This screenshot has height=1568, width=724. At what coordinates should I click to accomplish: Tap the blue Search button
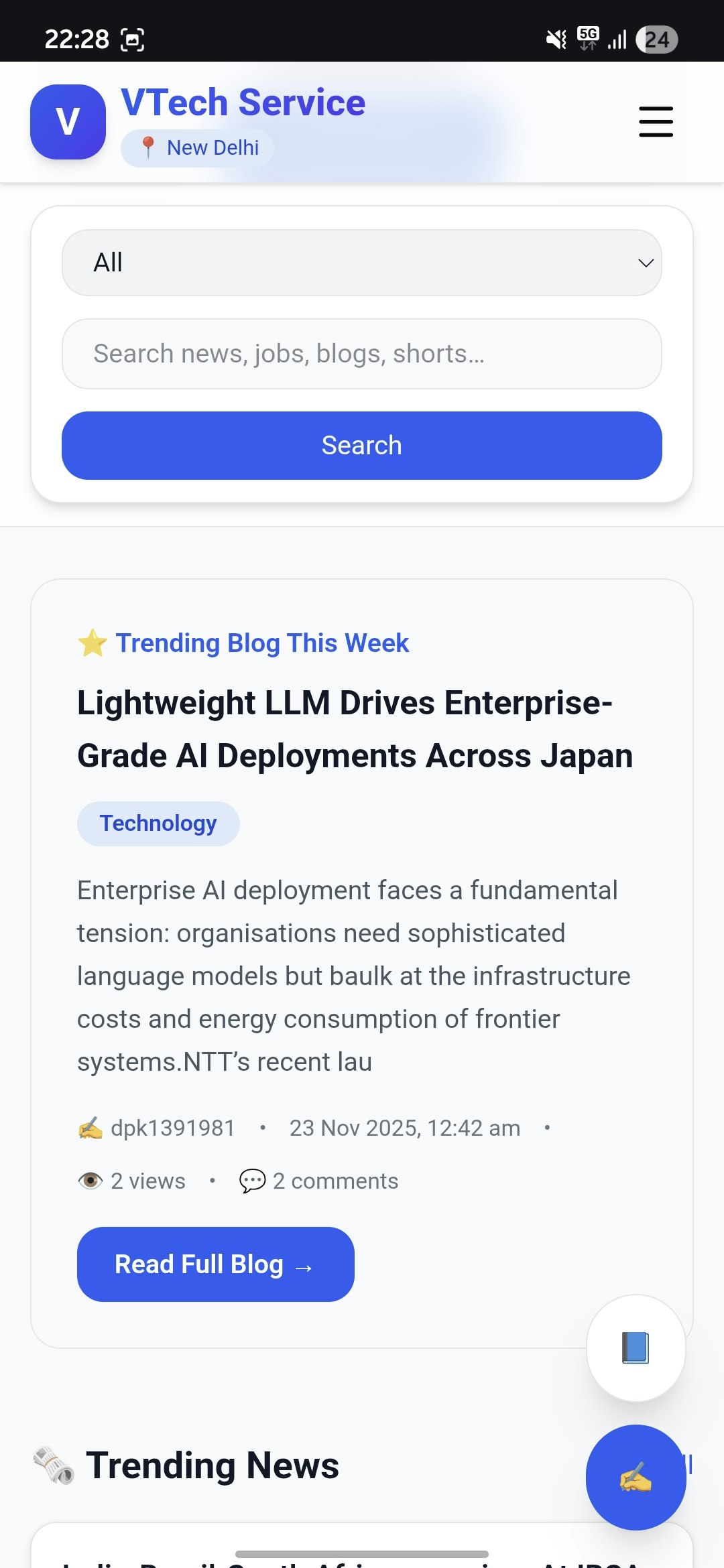pyautogui.click(x=362, y=446)
